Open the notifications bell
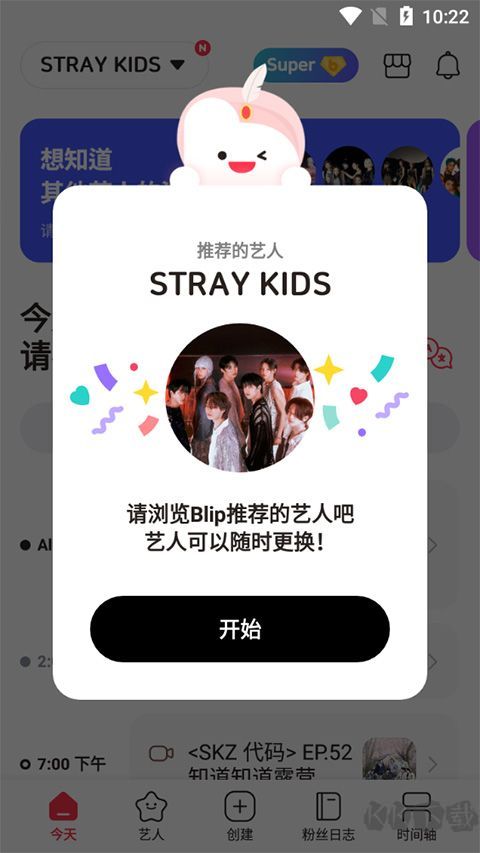The height and width of the screenshot is (853, 480). pos(448,66)
